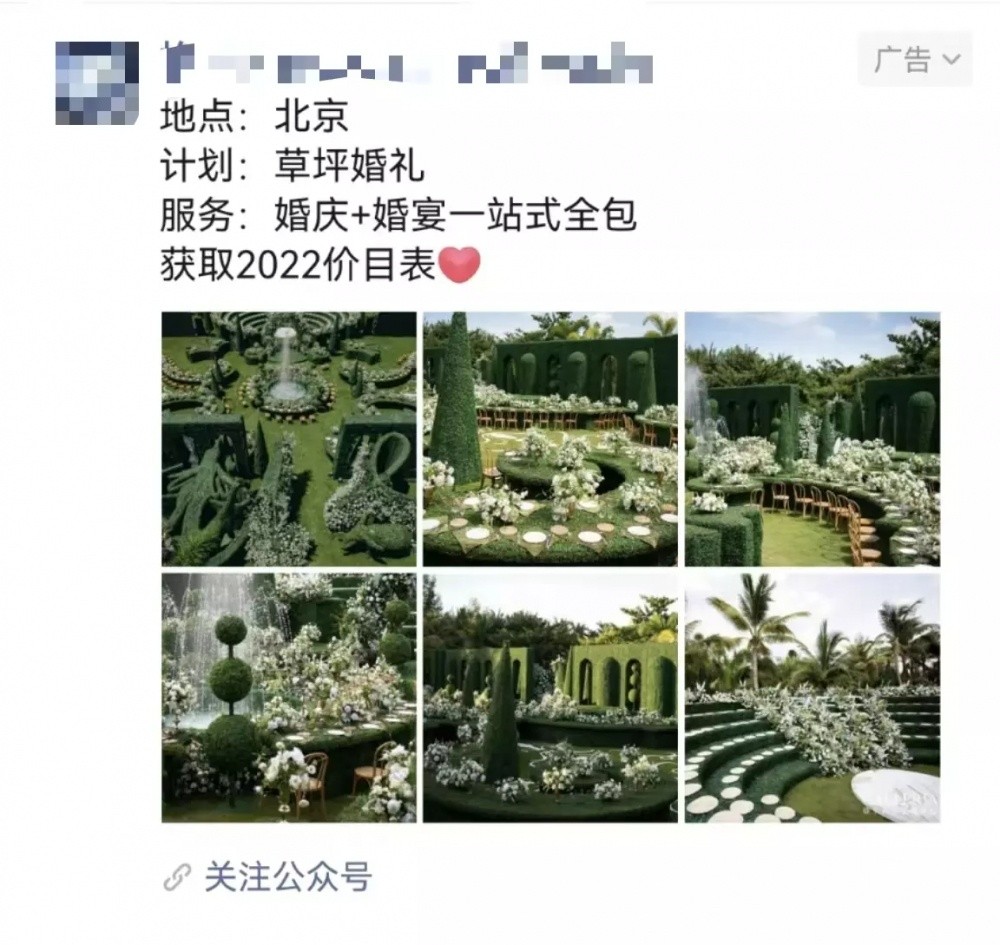Open the palm trees grass steps photo
1000x945 pixels.
(812, 697)
